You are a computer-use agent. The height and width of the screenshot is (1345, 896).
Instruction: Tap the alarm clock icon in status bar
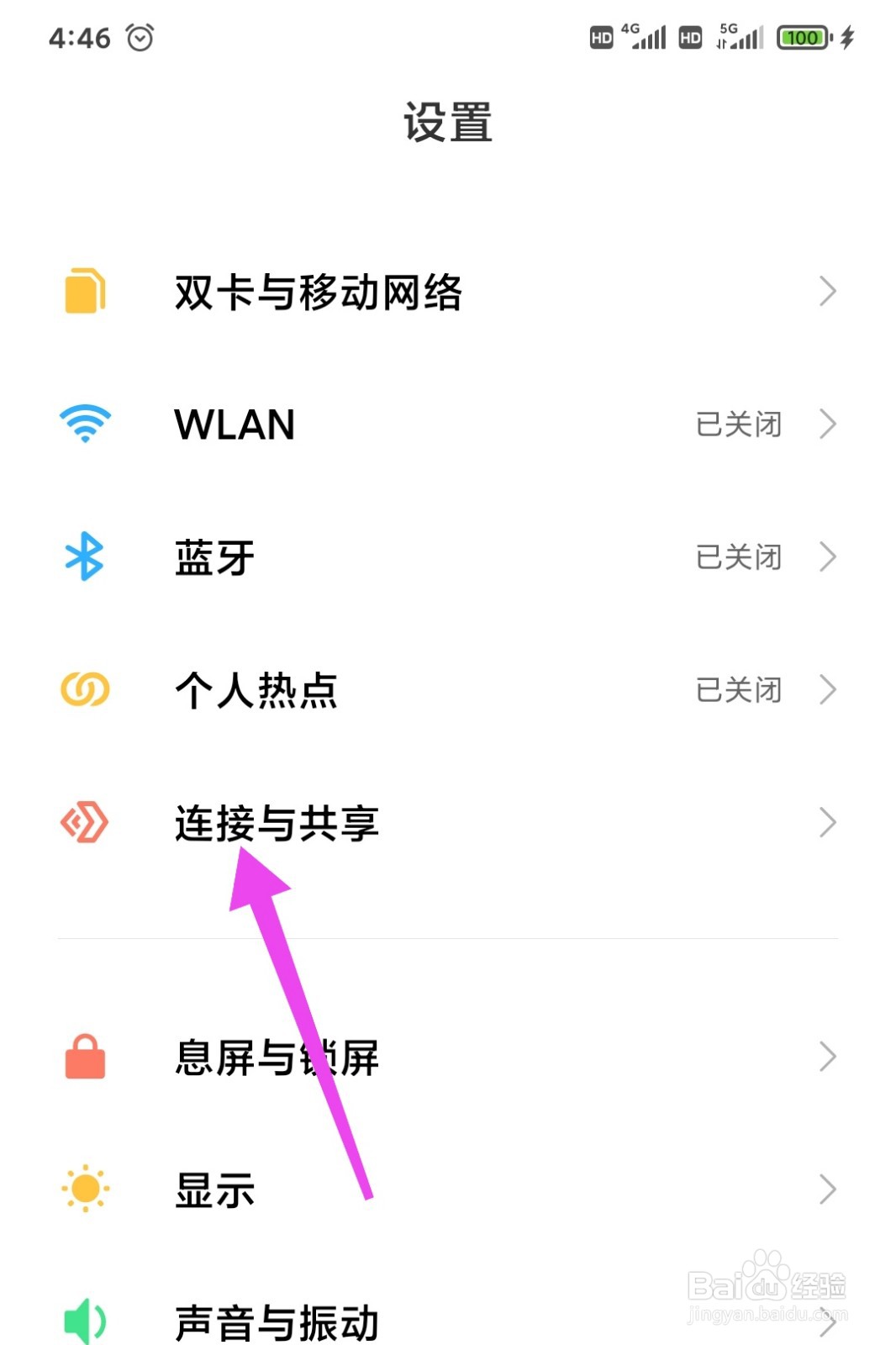(x=140, y=37)
